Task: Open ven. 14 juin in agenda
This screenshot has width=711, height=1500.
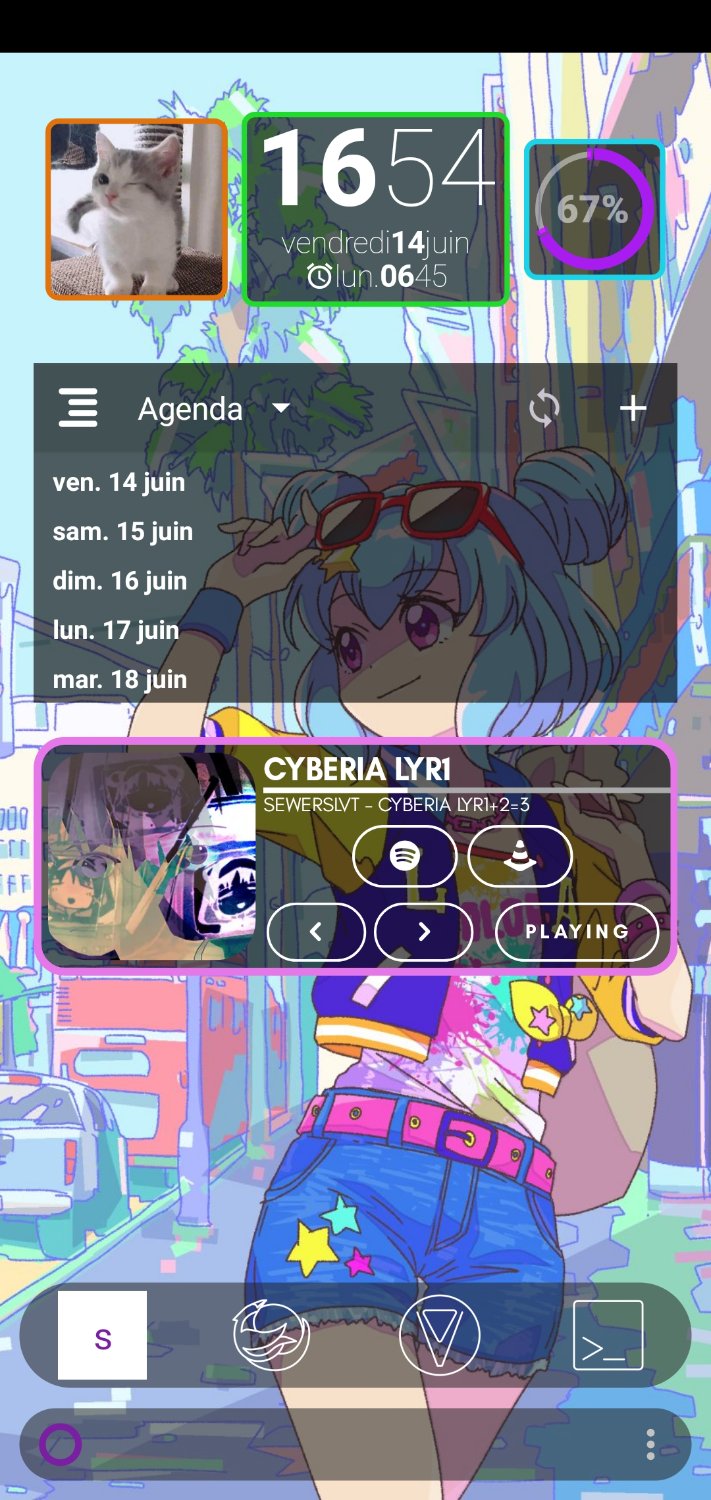Action: tap(119, 482)
